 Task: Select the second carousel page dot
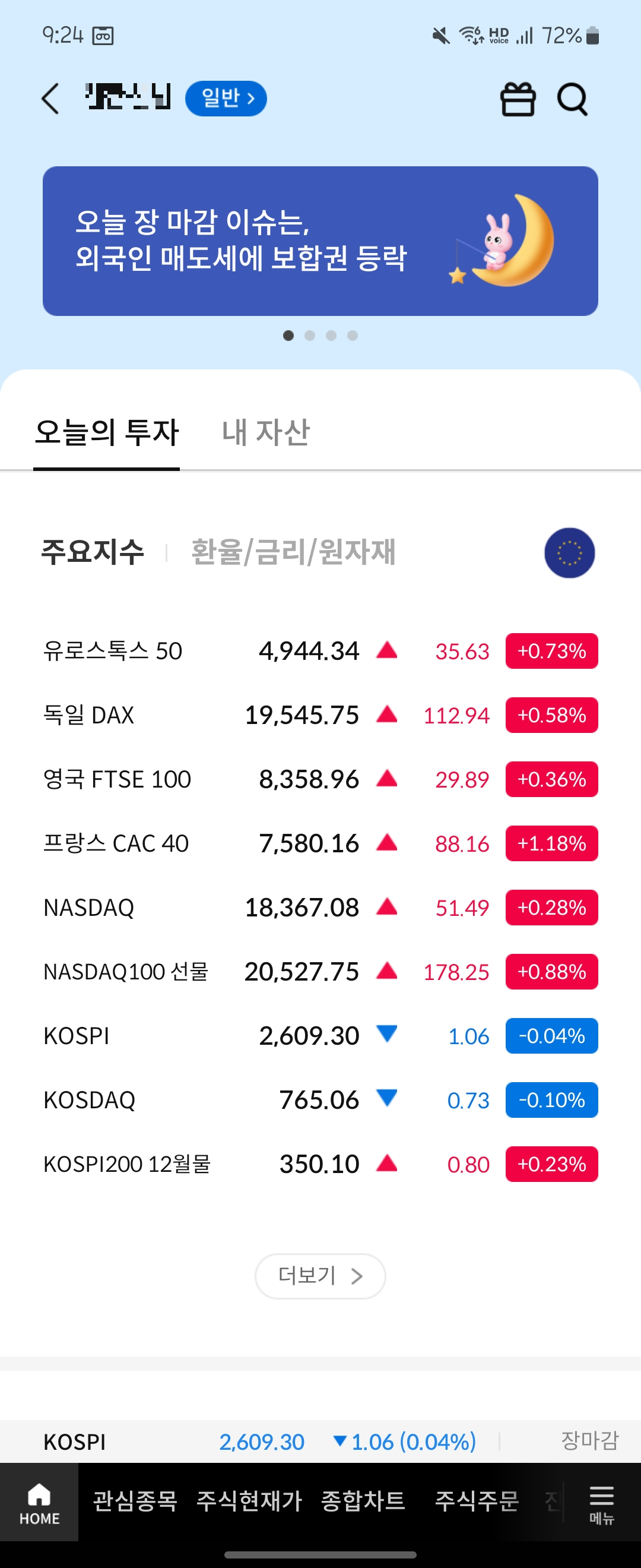(310, 335)
